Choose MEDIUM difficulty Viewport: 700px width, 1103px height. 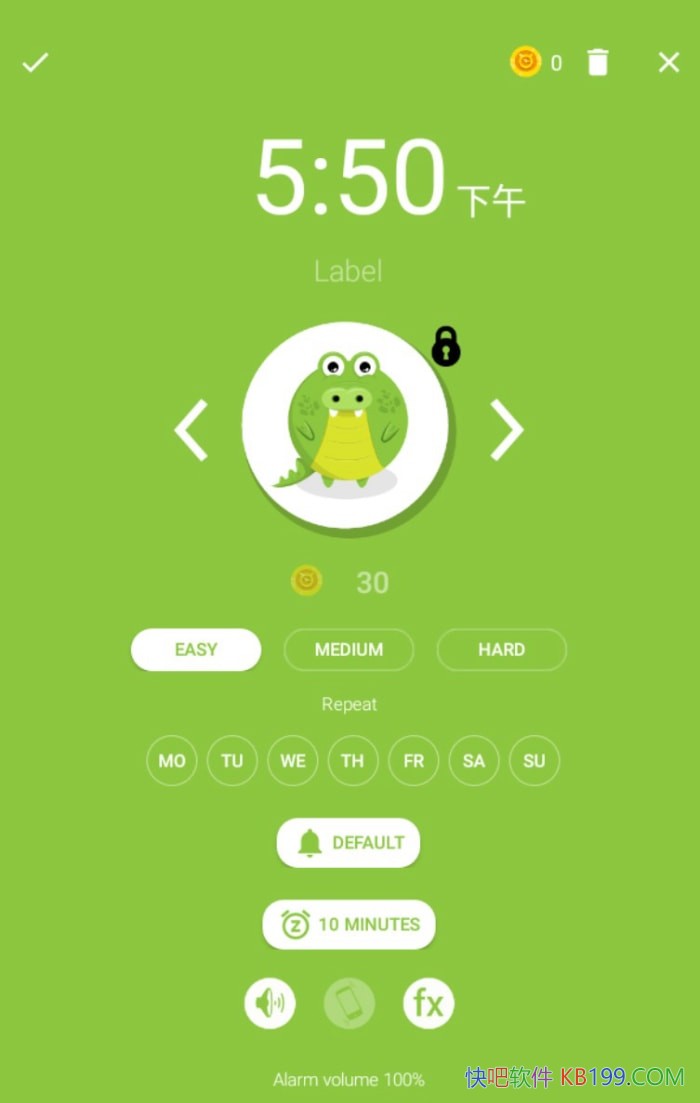[x=349, y=650]
